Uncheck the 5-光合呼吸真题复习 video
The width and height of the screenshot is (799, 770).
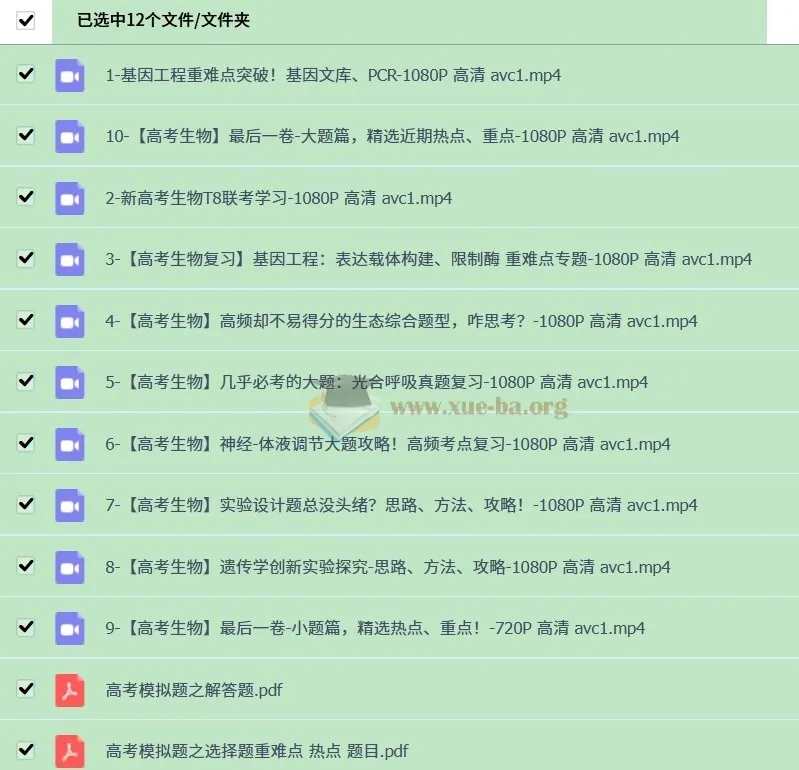(x=26, y=381)
